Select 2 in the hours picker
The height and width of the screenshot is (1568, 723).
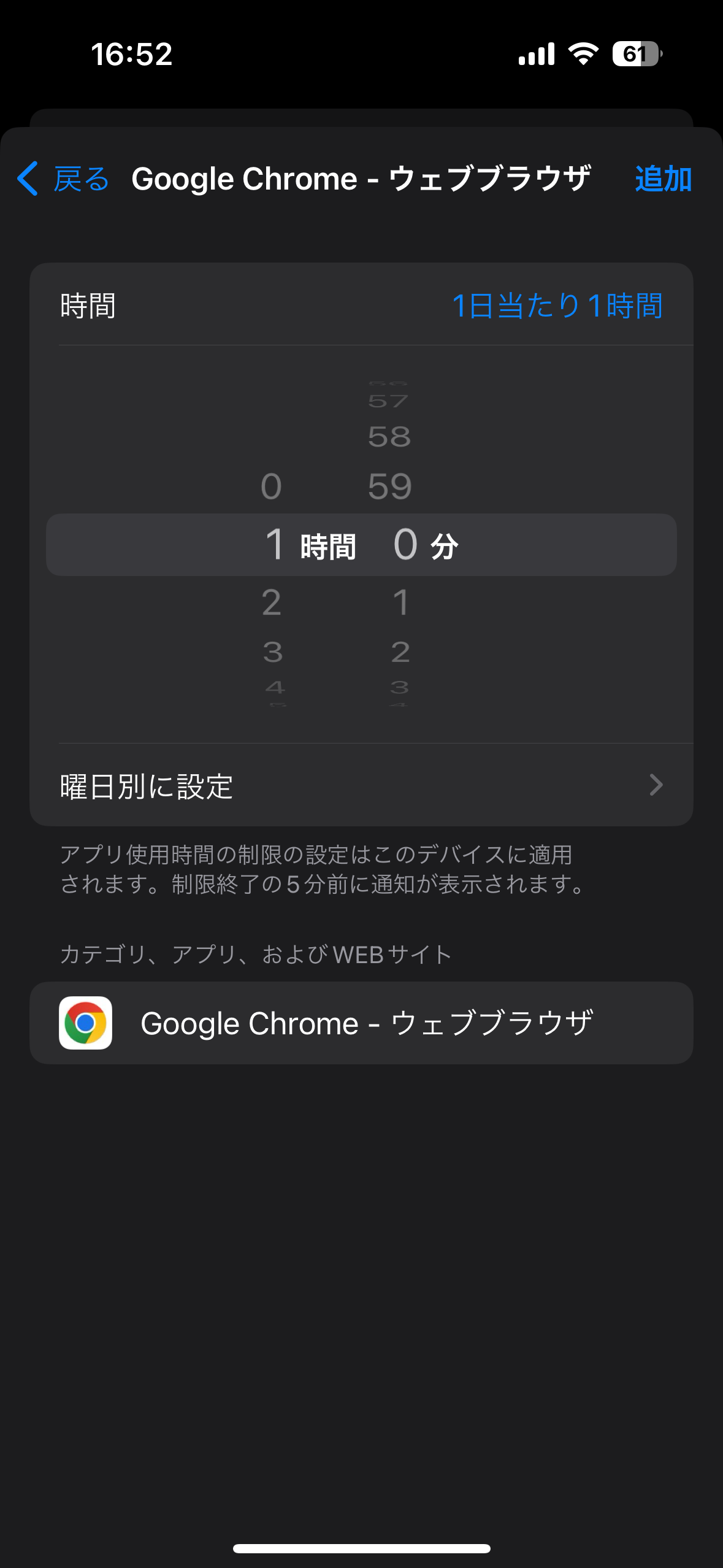(272, 602)
